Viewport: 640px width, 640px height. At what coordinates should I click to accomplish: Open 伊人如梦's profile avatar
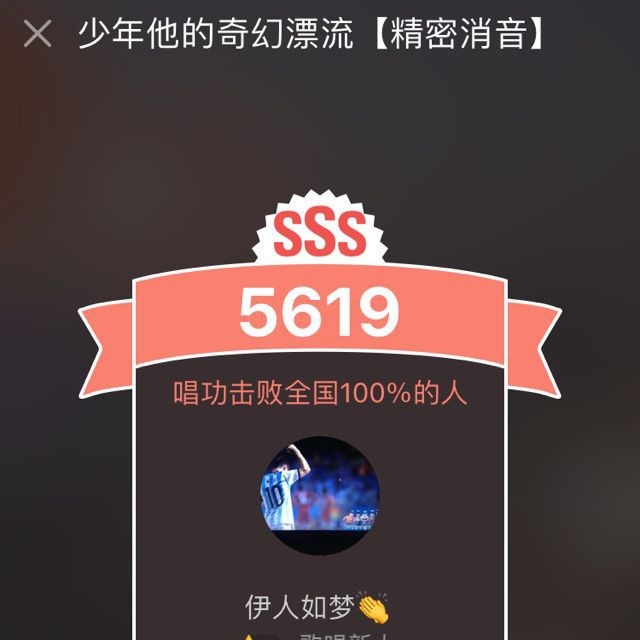320,496
